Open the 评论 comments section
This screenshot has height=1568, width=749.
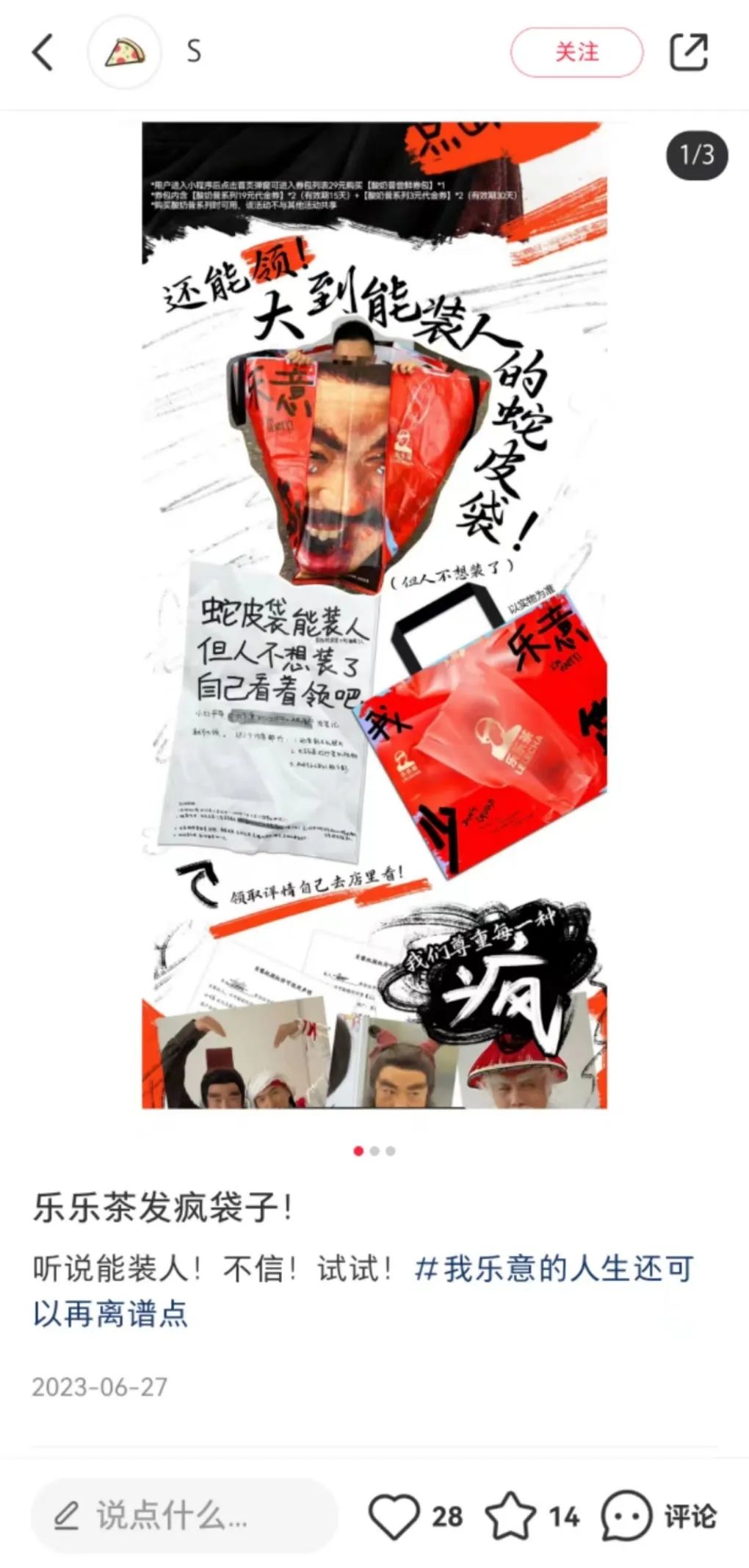click(659, 1515)
